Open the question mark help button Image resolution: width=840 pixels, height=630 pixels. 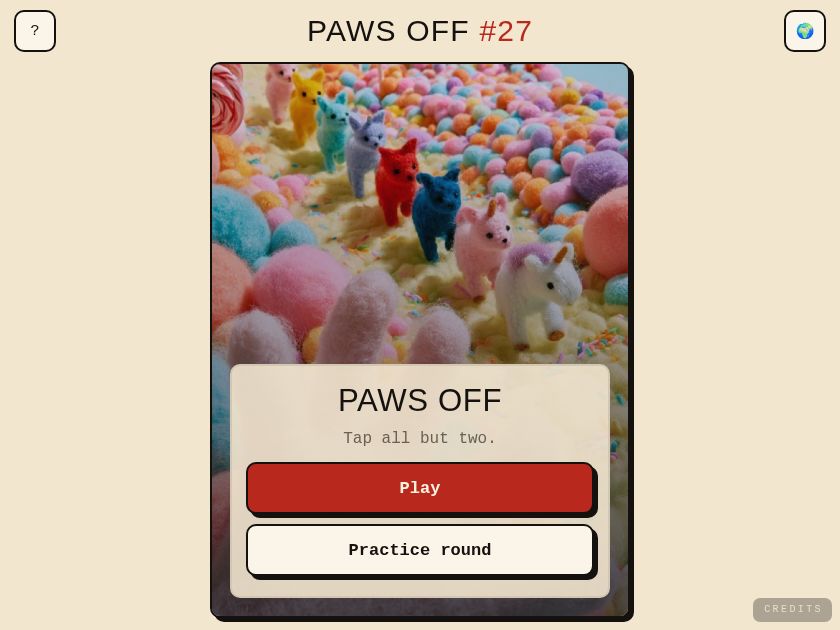pyautogui.click(x=35, y=31)
